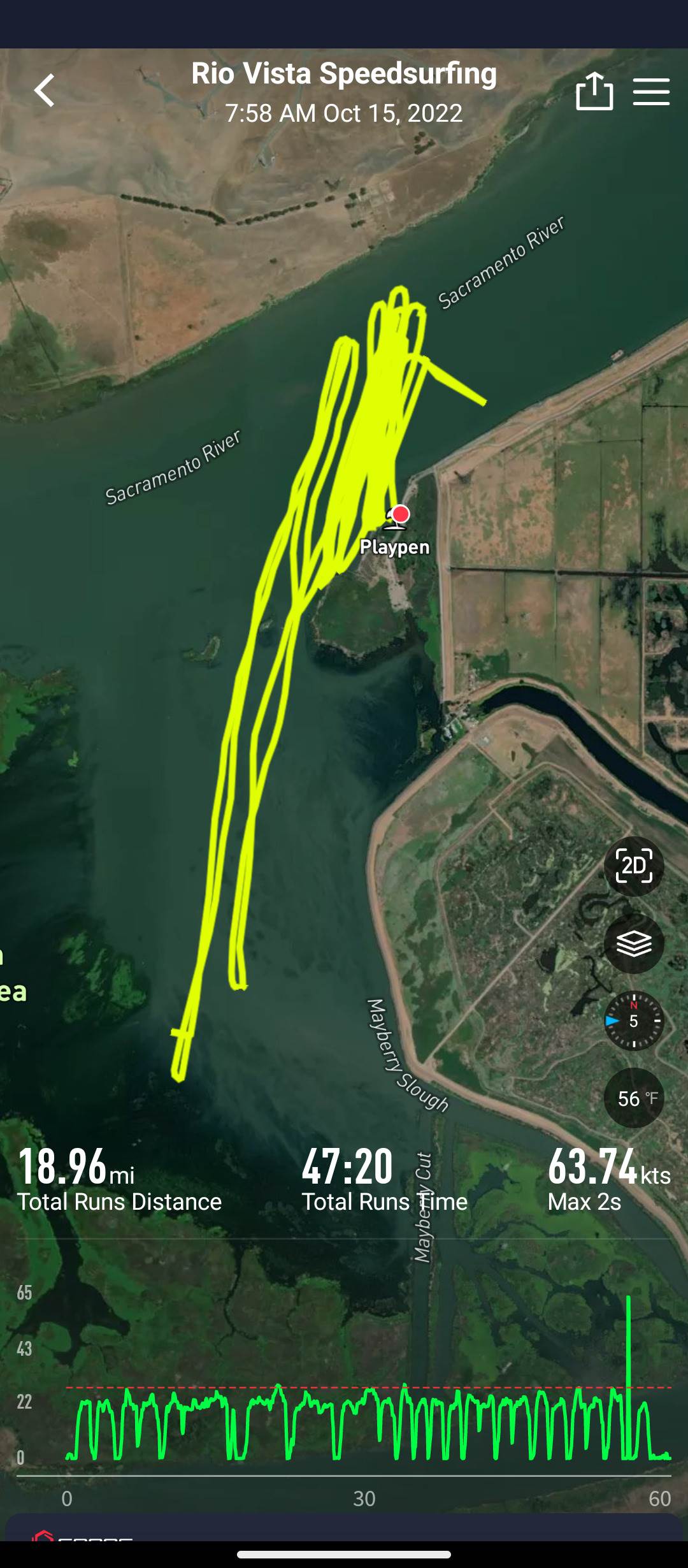Open the map layers selector
This screenshot has height=1568, width=688.
click(634, 943)
